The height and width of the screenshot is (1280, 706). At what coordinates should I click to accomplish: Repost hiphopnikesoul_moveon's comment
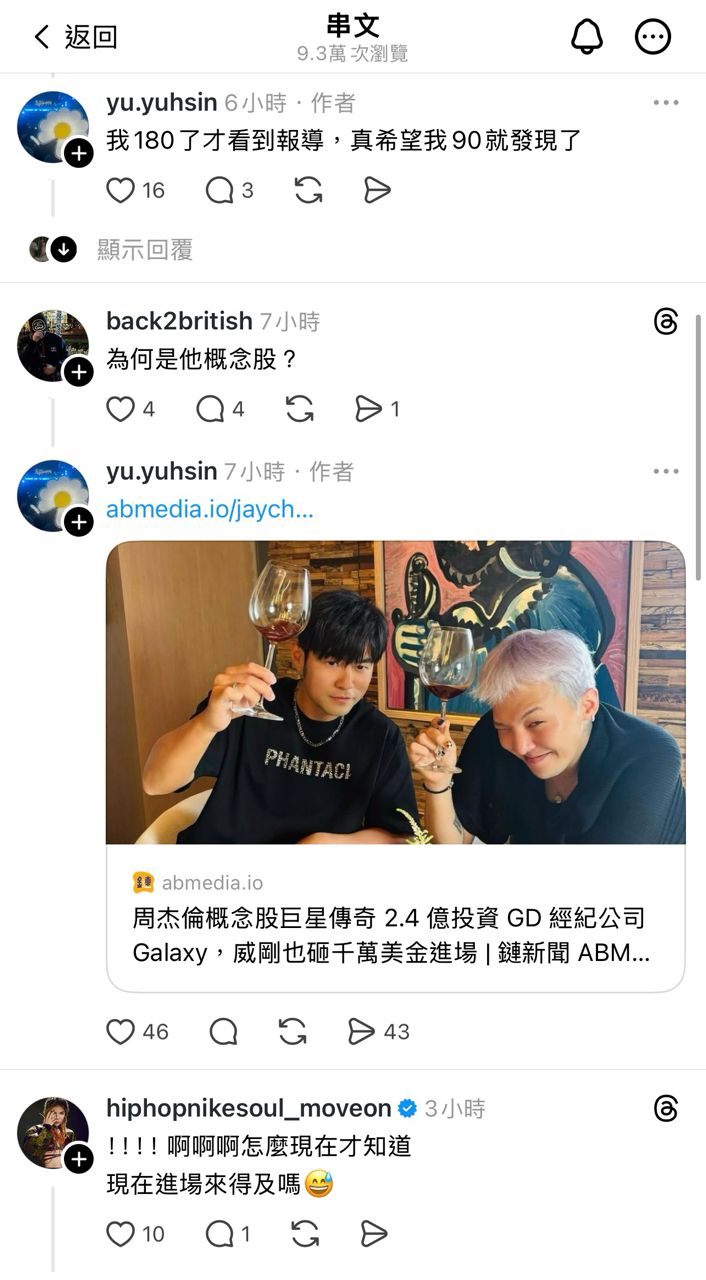coord(305,1234)
